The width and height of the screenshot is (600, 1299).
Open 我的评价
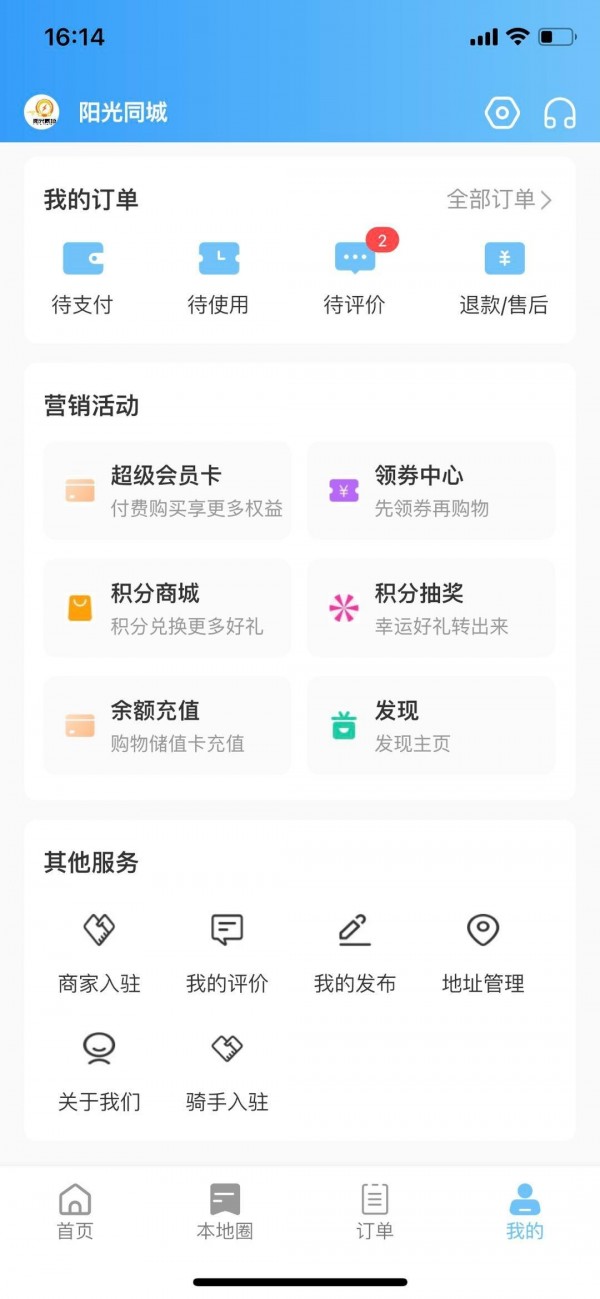227,954
